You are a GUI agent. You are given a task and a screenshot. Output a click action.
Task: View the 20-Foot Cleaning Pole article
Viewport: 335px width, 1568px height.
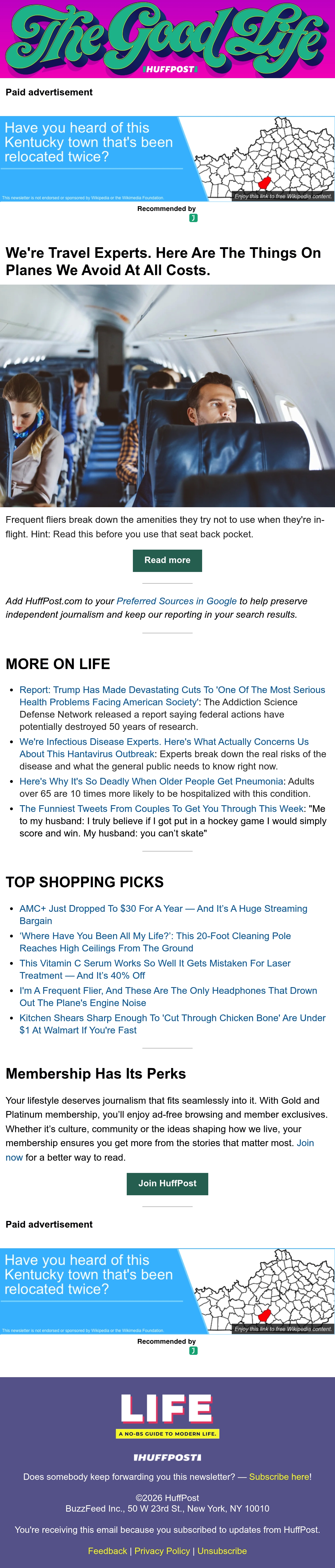[x=155, y=942]
